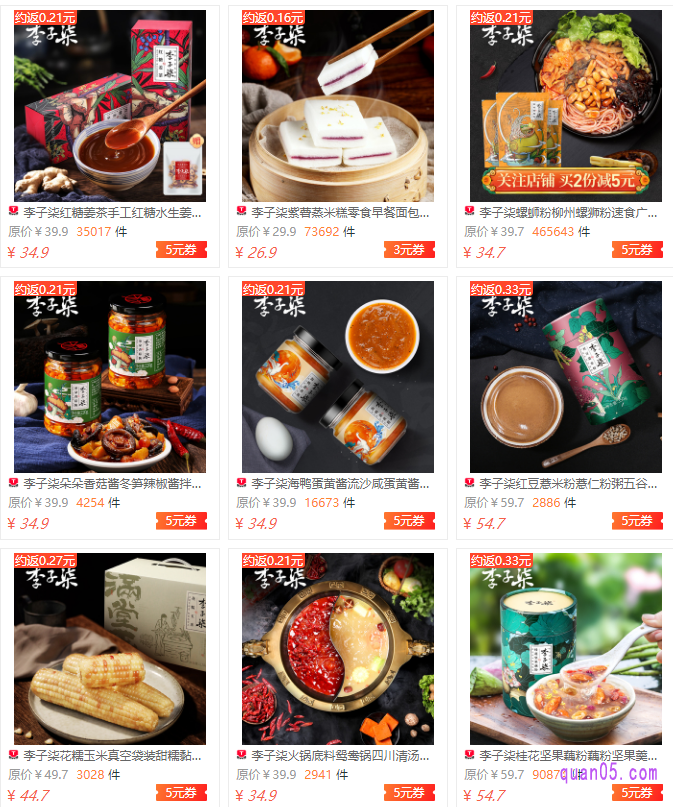Claim the 5元券 for 海鸭蛋黄酱
Viewport: 673px width, 807px height.
409,521
